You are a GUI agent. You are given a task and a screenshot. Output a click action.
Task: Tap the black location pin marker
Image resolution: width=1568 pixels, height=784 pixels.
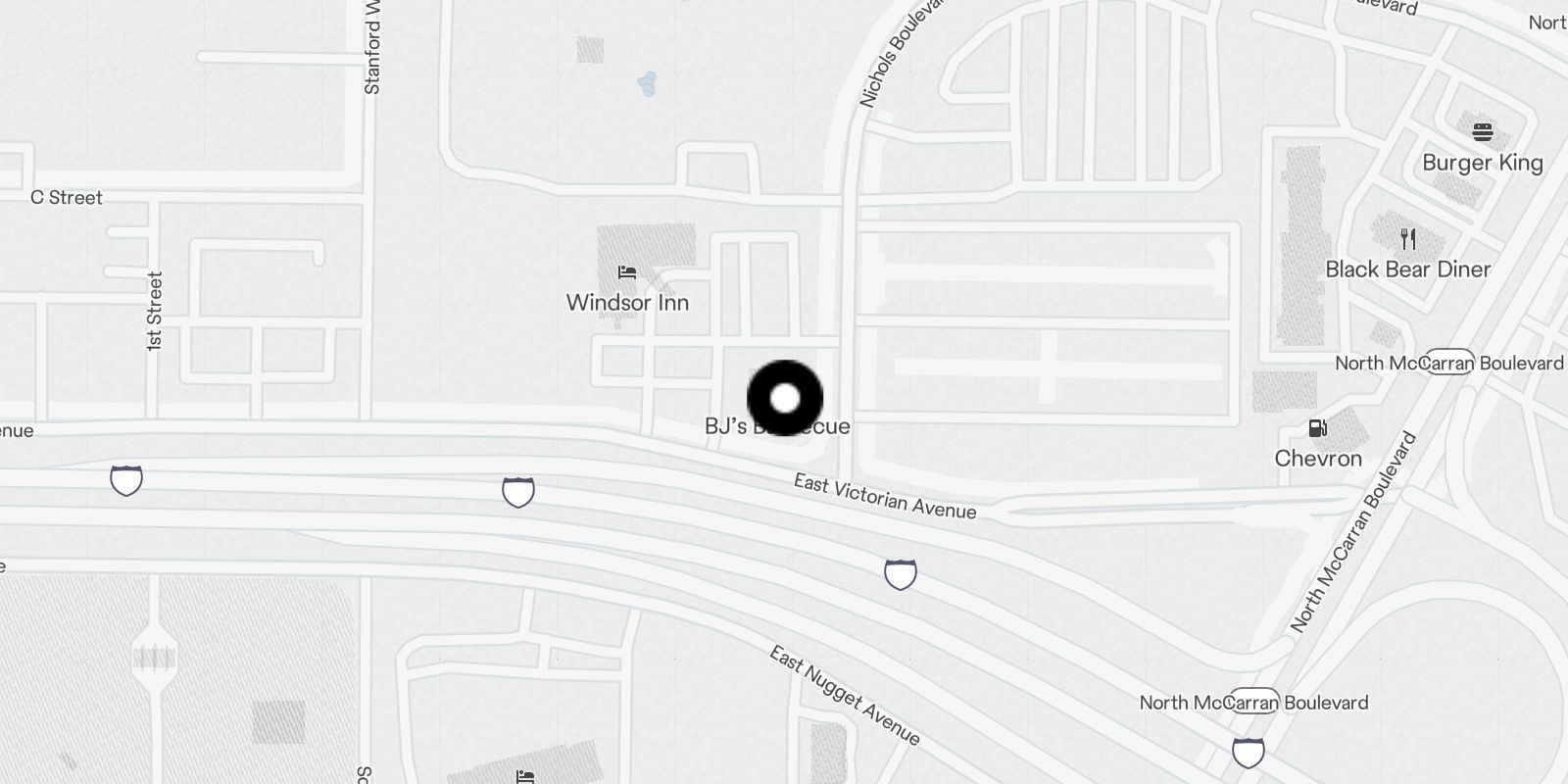[785, 399]
